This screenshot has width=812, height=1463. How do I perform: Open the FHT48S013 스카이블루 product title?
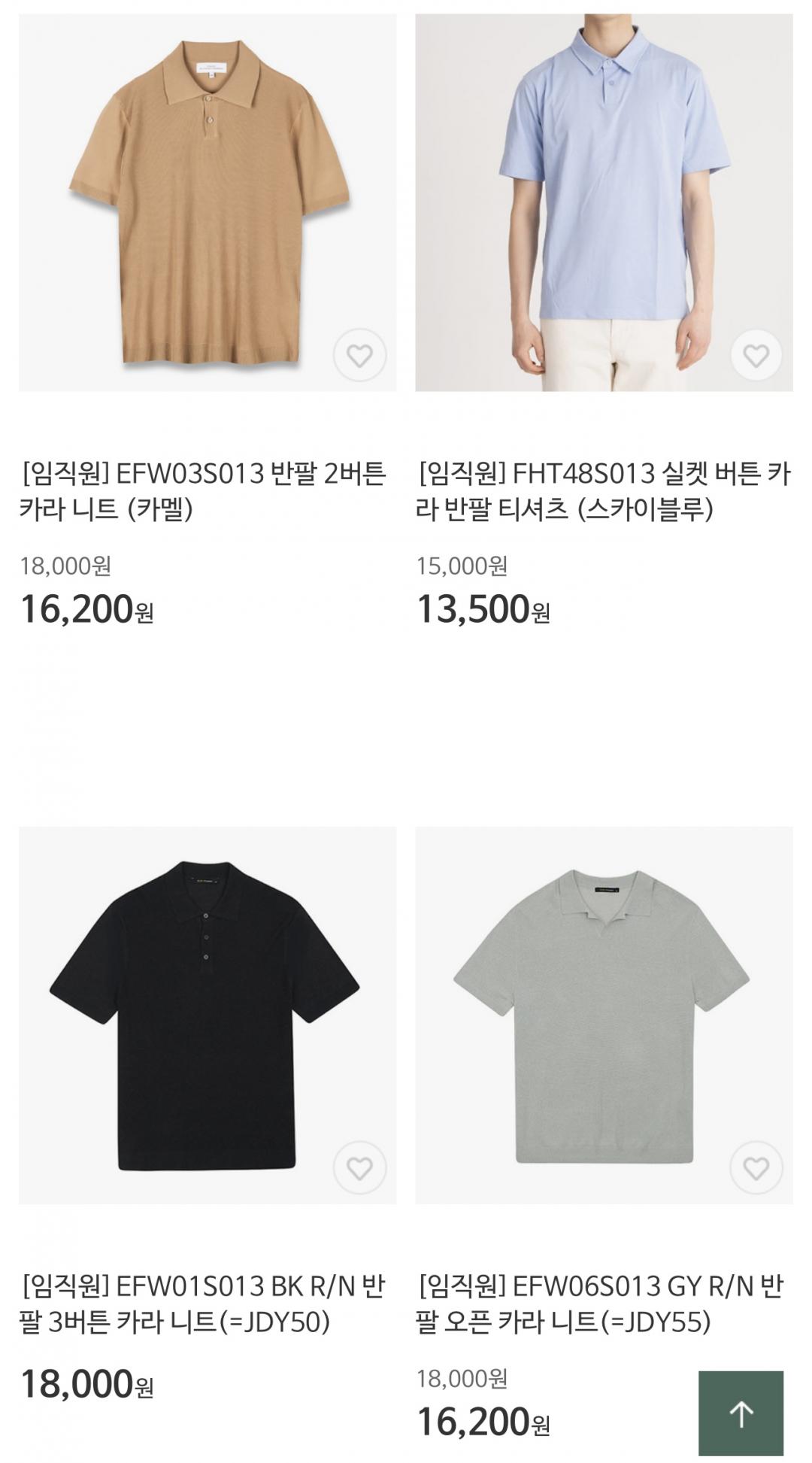pyautogui.click(x=603, y=491)
